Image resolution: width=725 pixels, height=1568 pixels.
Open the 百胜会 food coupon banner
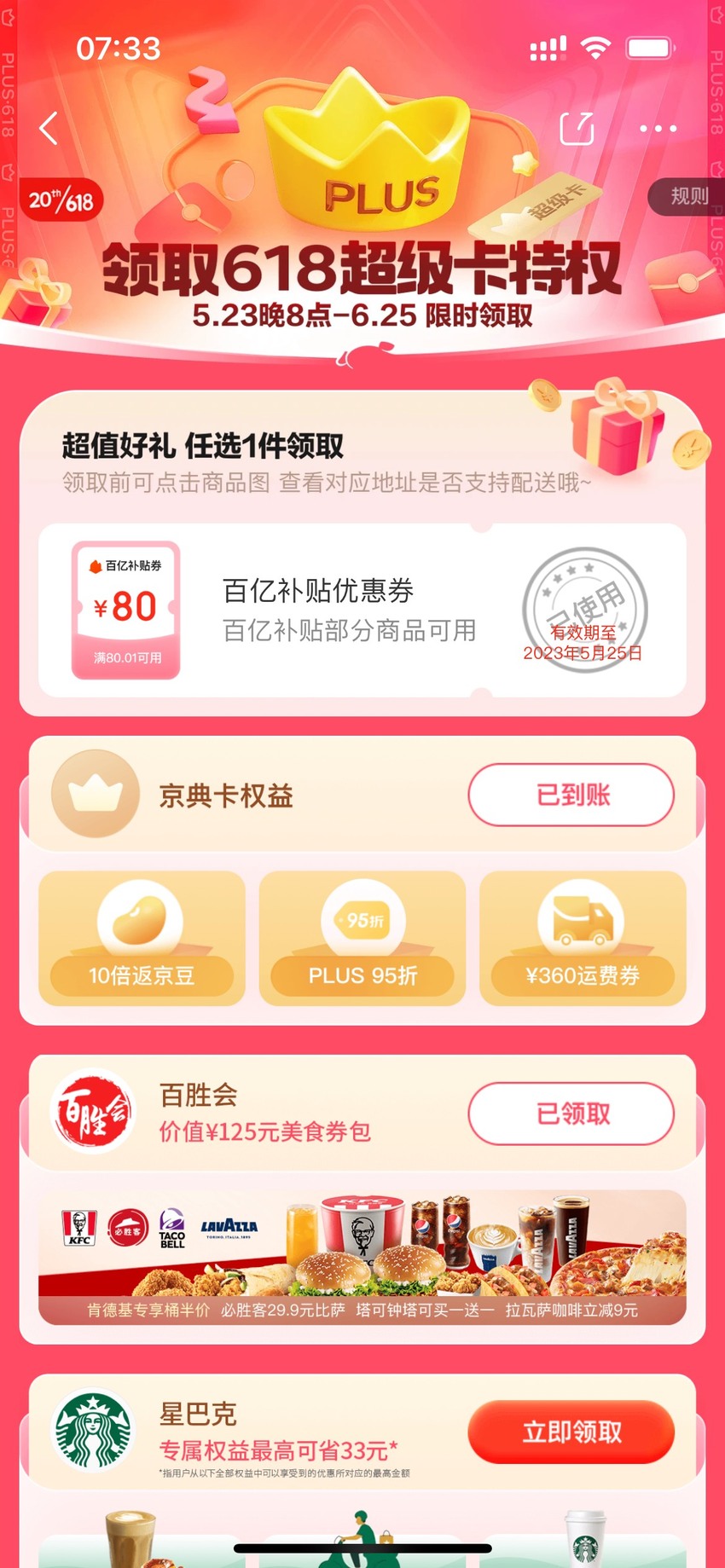pos(362,1258)
